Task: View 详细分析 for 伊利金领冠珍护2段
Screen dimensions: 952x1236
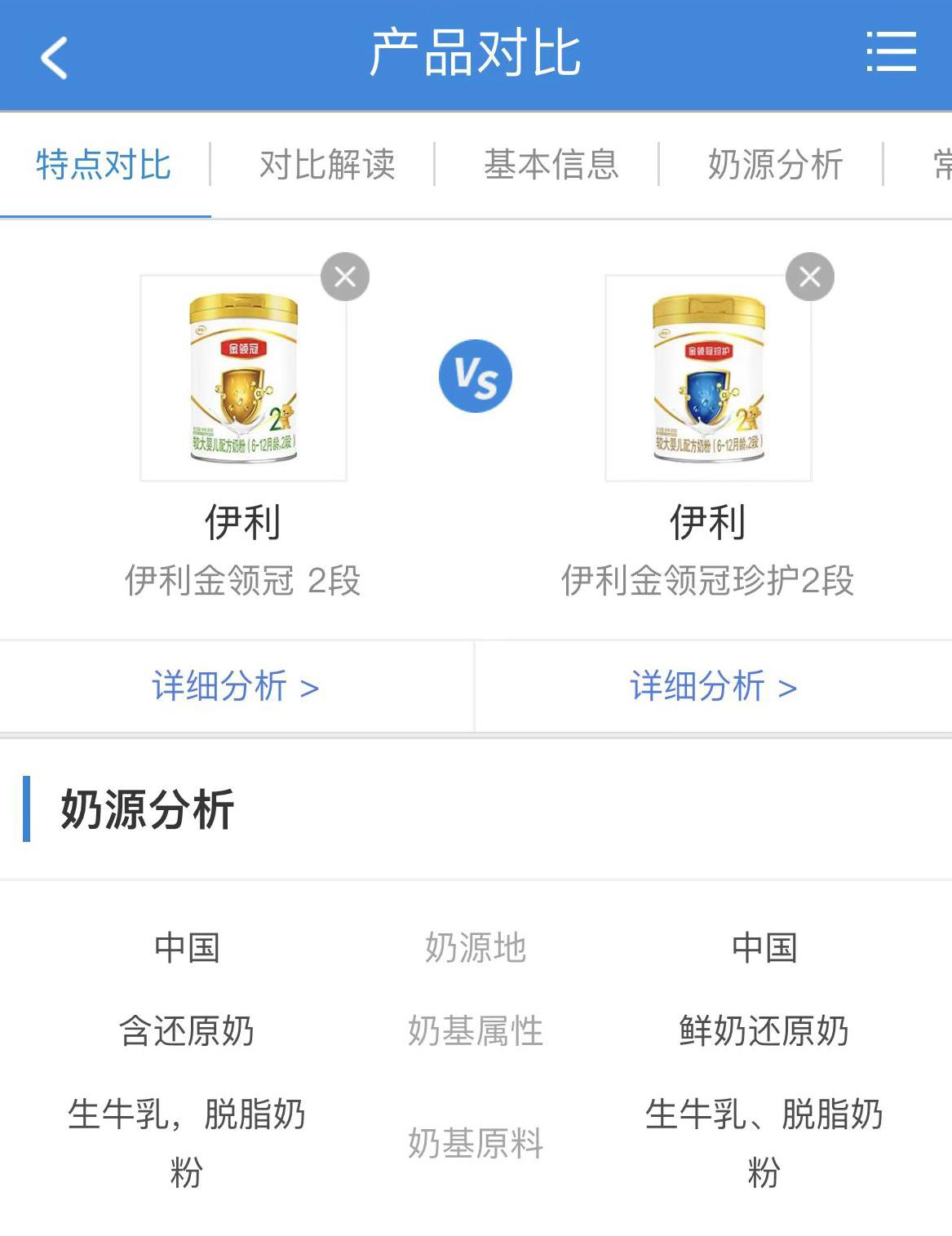Action: click(x=714, y=687)
